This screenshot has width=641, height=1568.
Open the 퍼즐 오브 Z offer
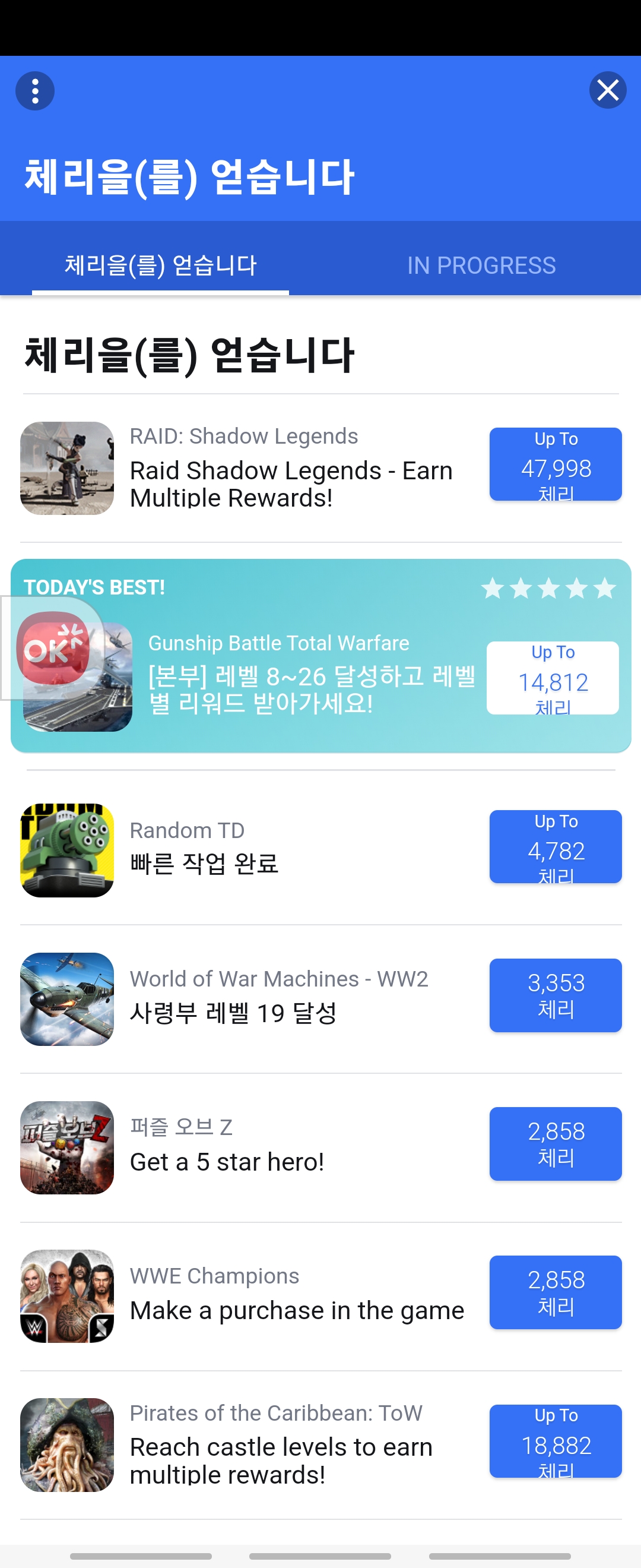pyautogui.click(x=320, y=1147)
